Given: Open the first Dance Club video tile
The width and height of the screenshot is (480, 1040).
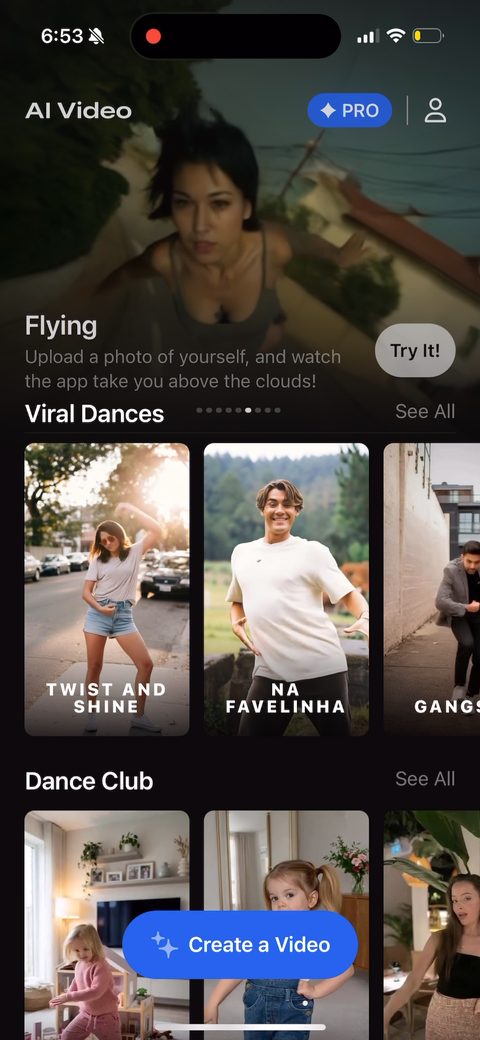Looking at the screenshot, I should coord(107,925).
